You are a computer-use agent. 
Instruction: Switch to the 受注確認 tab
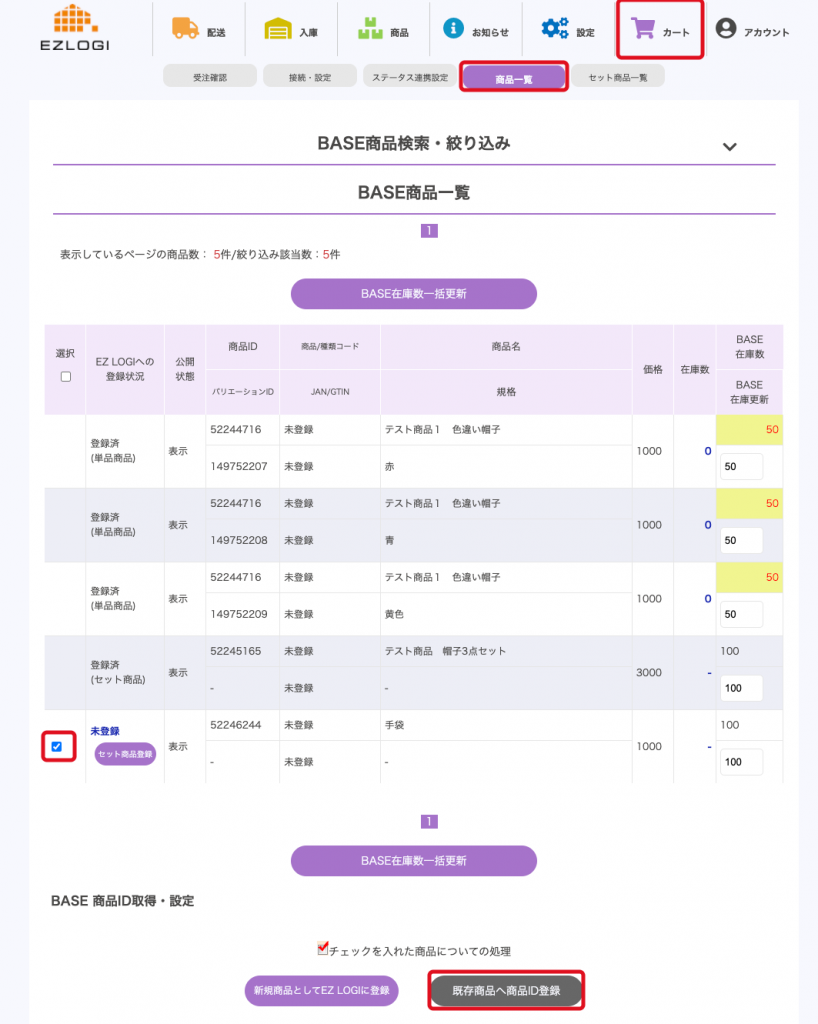tap(209, 77)
